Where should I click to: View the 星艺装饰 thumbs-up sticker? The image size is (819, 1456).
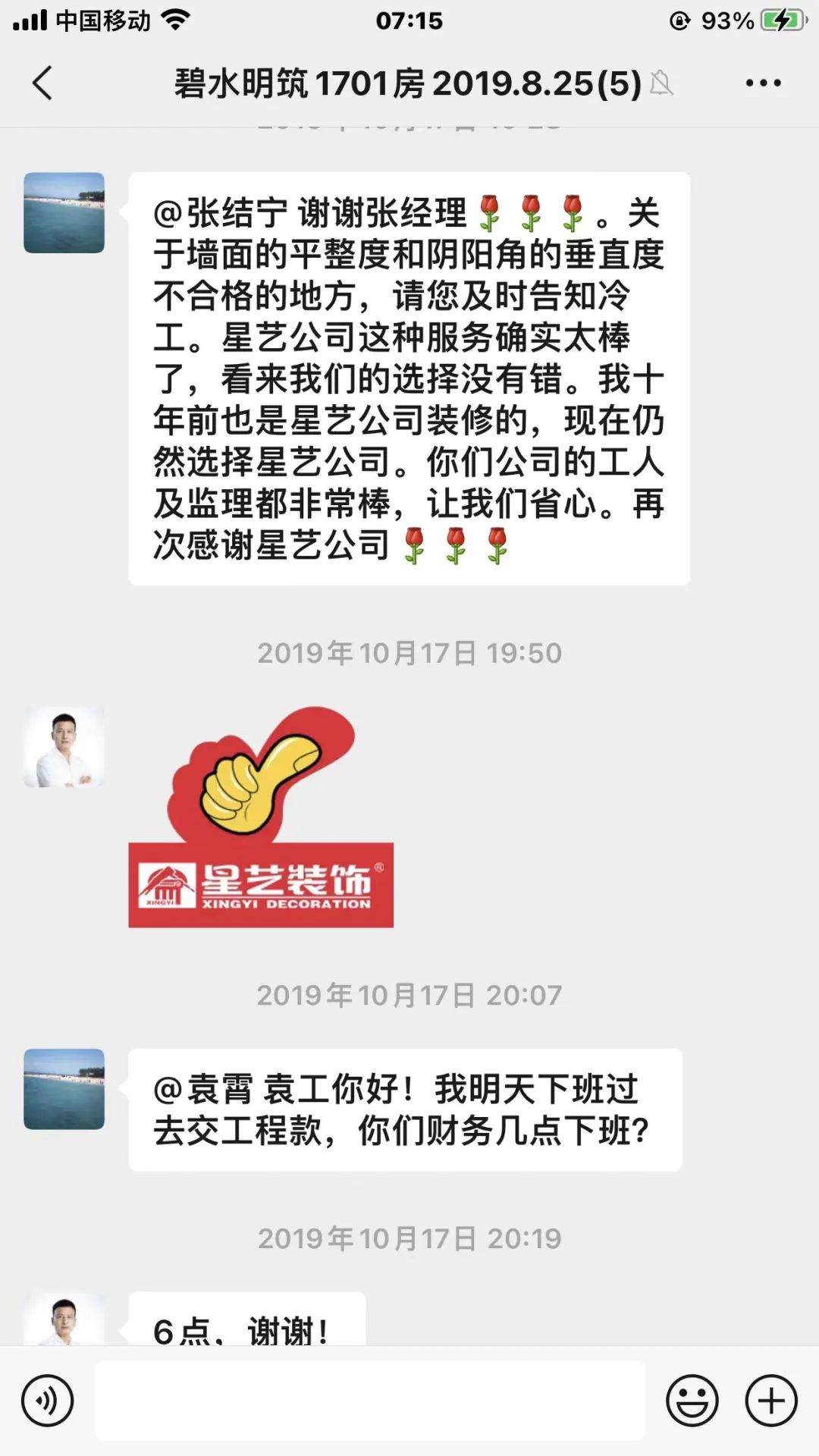tap(261, 817)
